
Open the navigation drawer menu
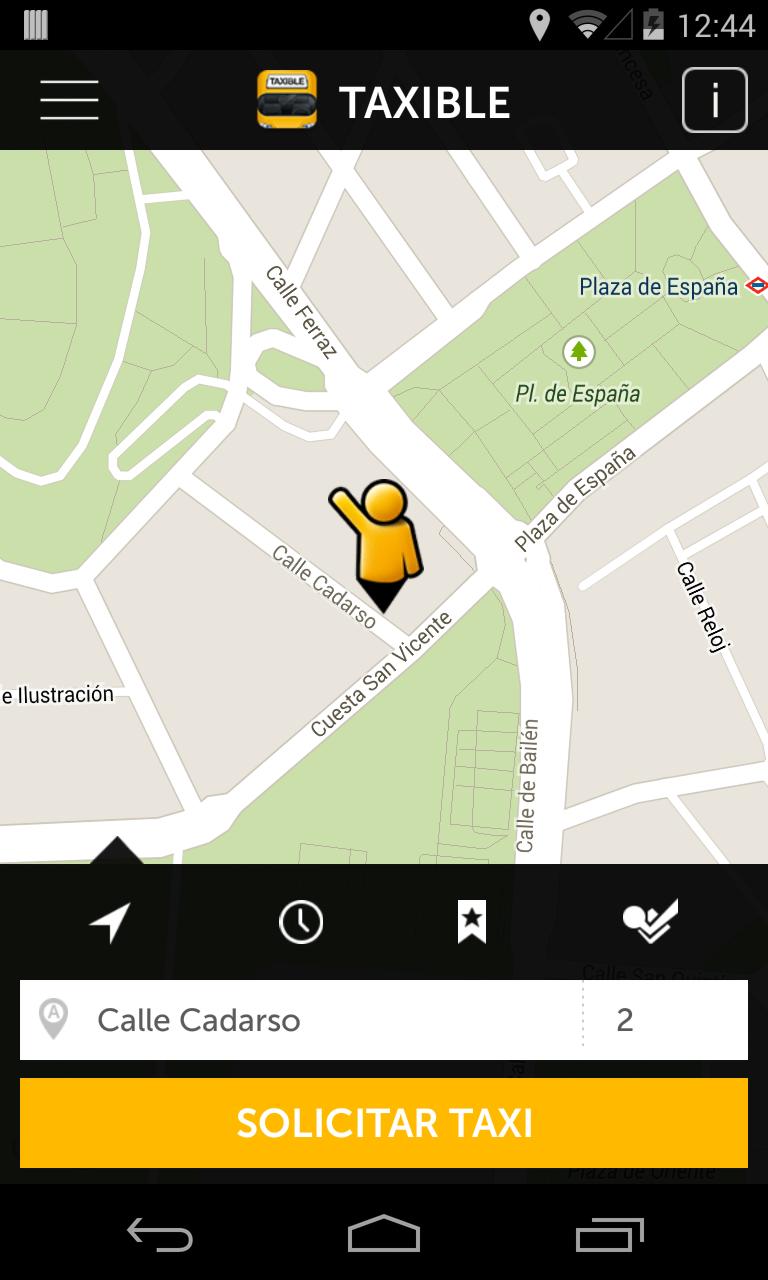(68, 100)
